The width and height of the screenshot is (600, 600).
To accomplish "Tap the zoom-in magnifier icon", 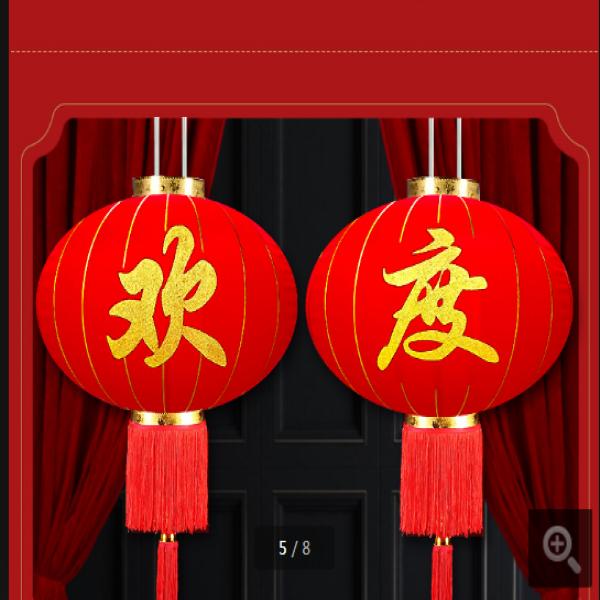I will pyautogui.click(x=559, y=548).
